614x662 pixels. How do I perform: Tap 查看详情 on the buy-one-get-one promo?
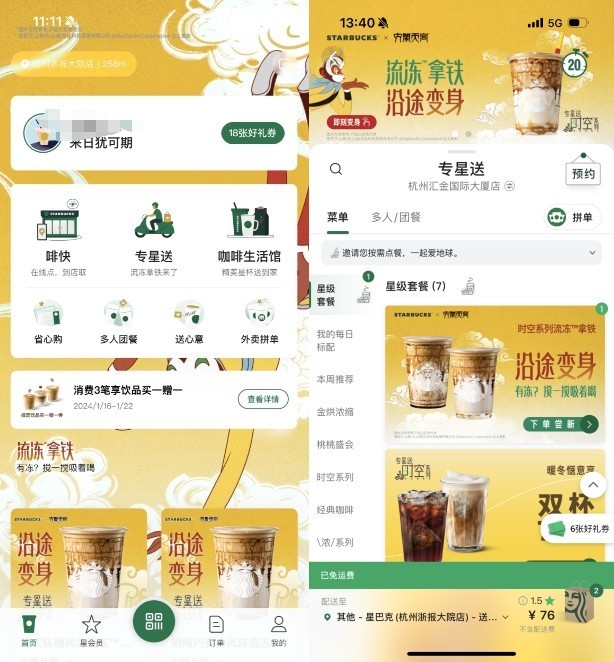point(263,399)
